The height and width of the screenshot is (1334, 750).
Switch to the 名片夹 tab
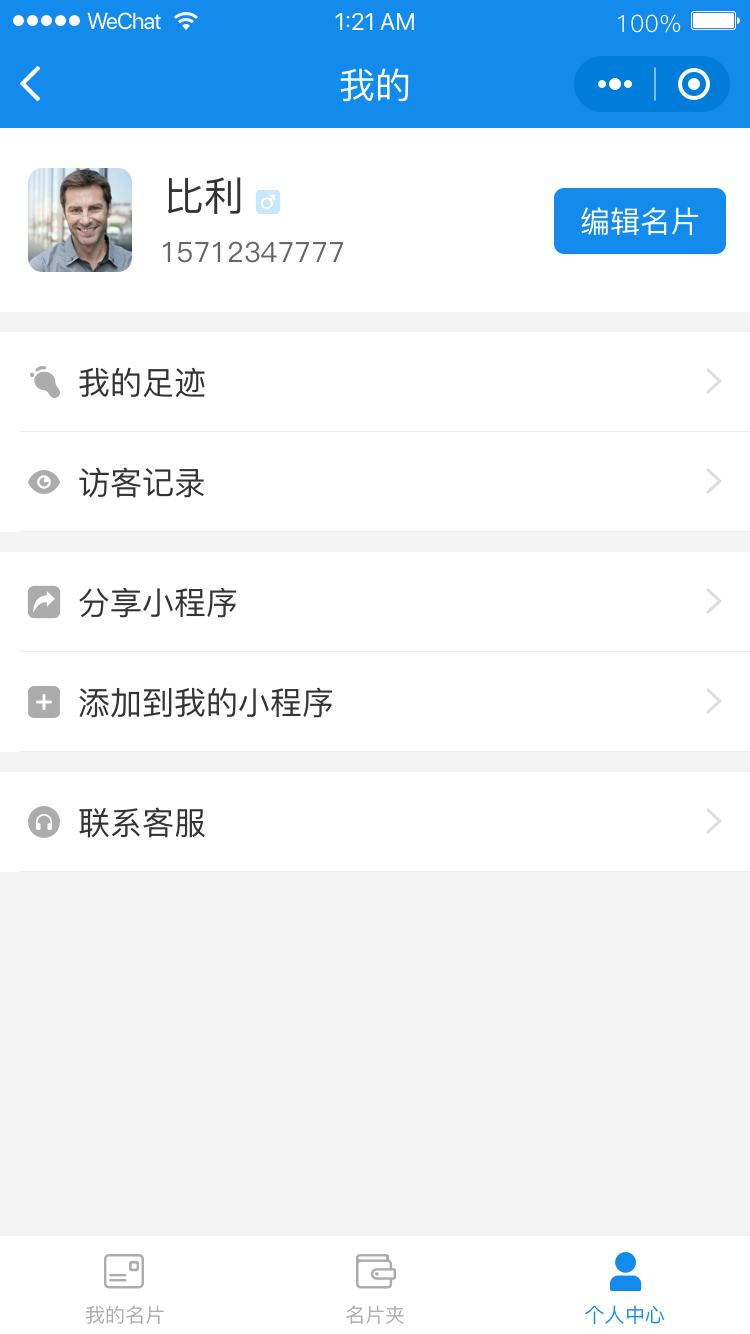(x=375, y=1286)
